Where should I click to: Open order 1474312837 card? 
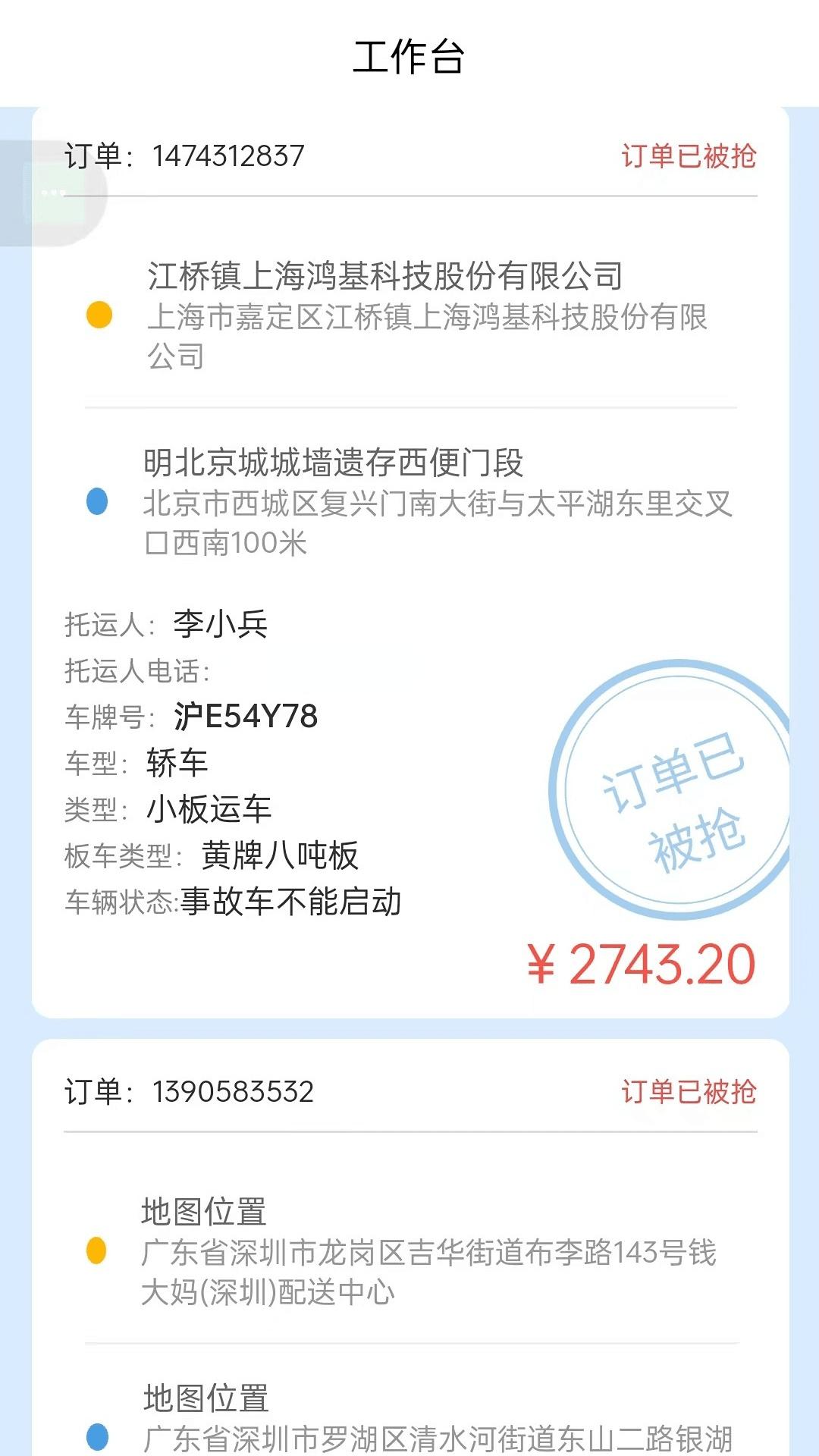409,561
